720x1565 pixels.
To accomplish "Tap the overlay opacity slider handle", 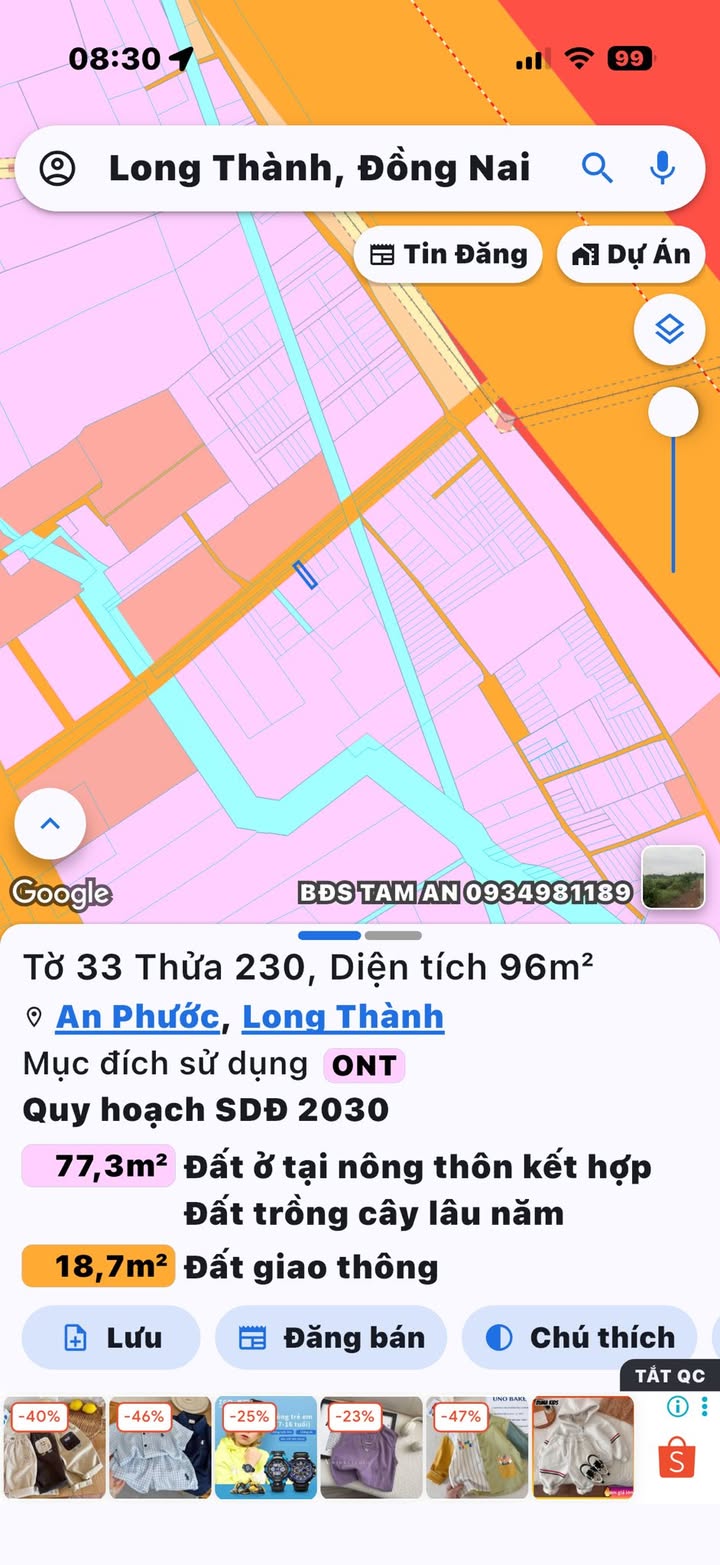I will click(673, 412).
